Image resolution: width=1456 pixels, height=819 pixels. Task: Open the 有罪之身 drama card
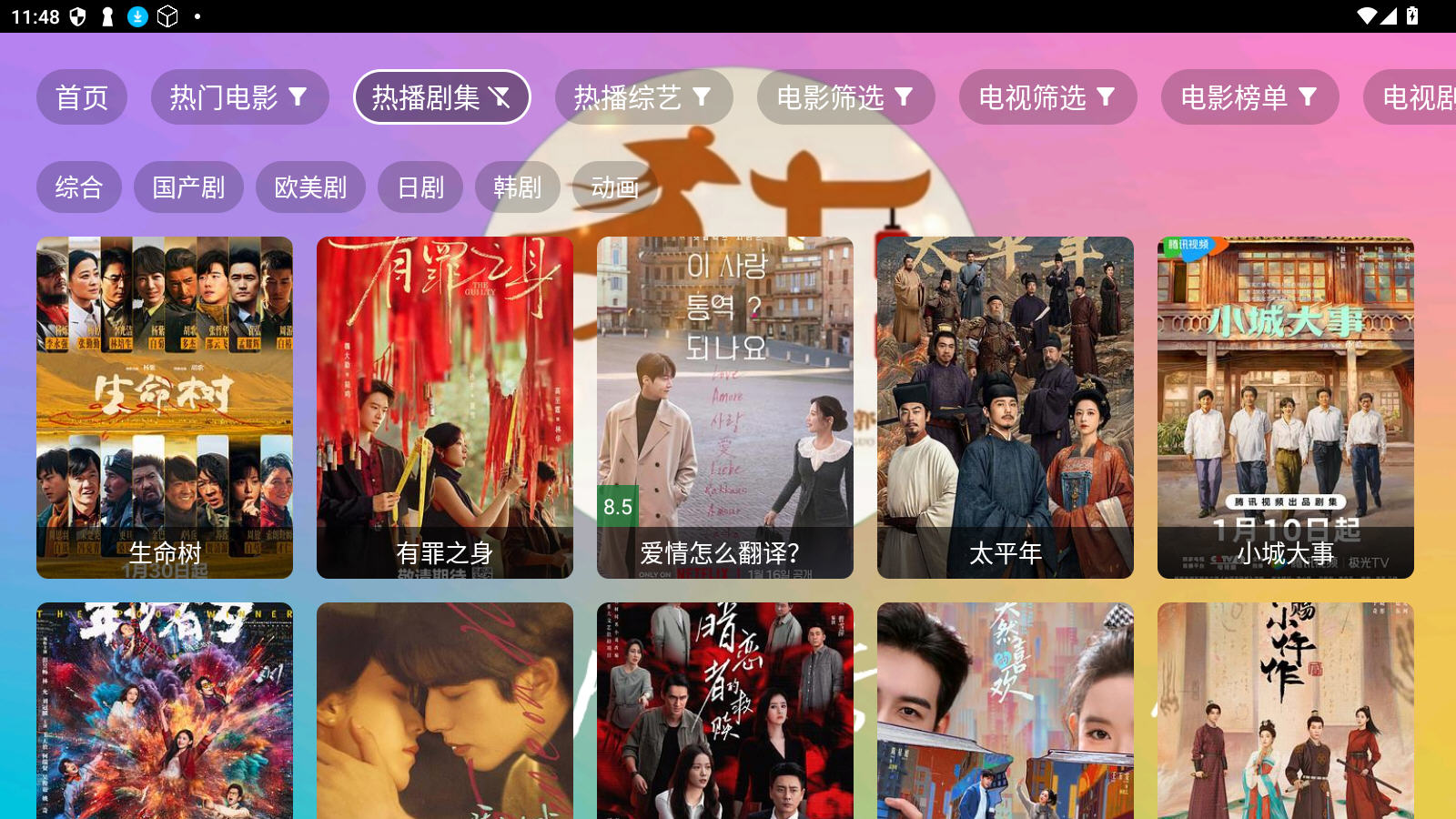pyautogui.click(x=445, y=407)
